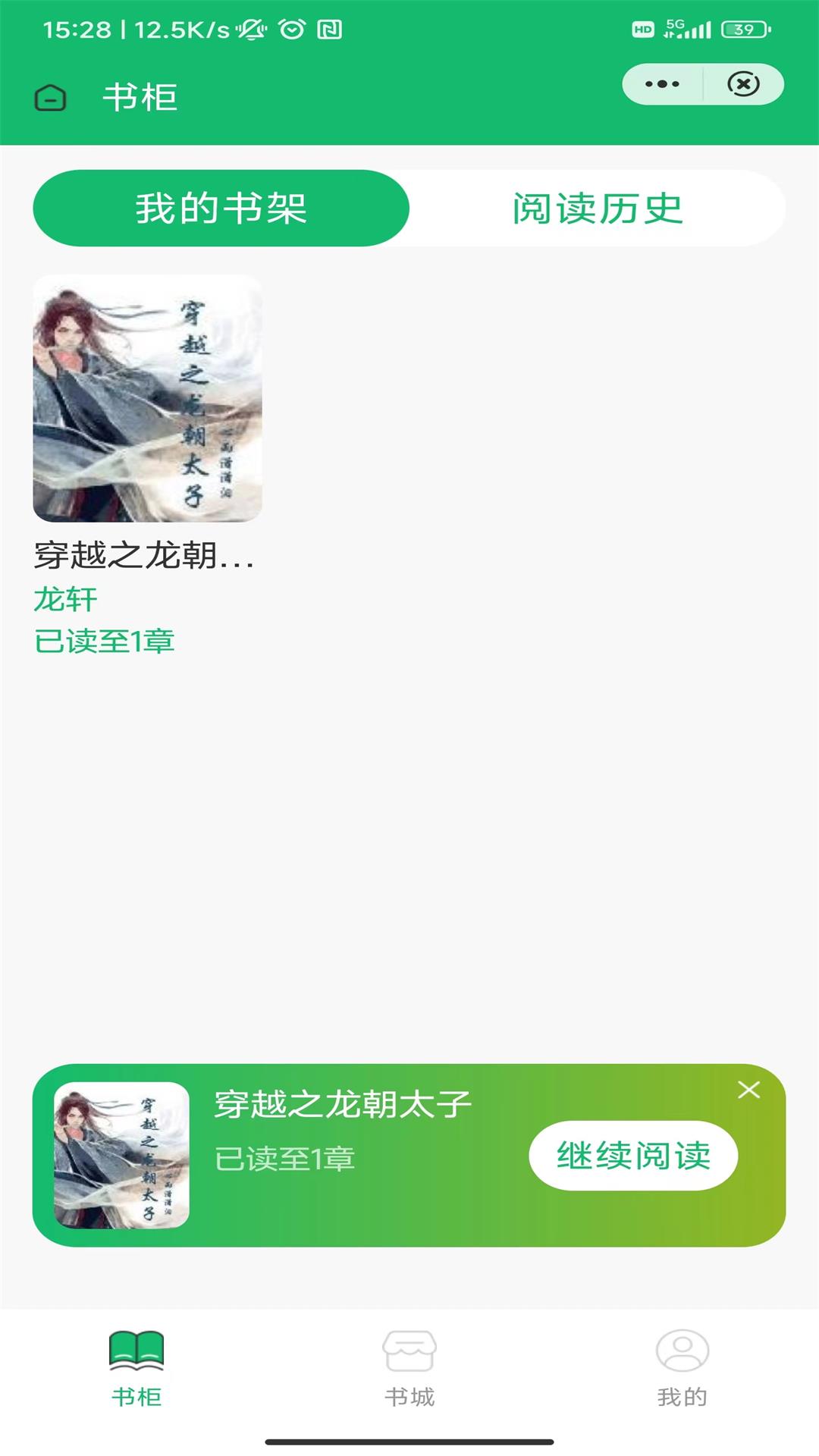Tap the signal strength bars in the status bar

693,29
